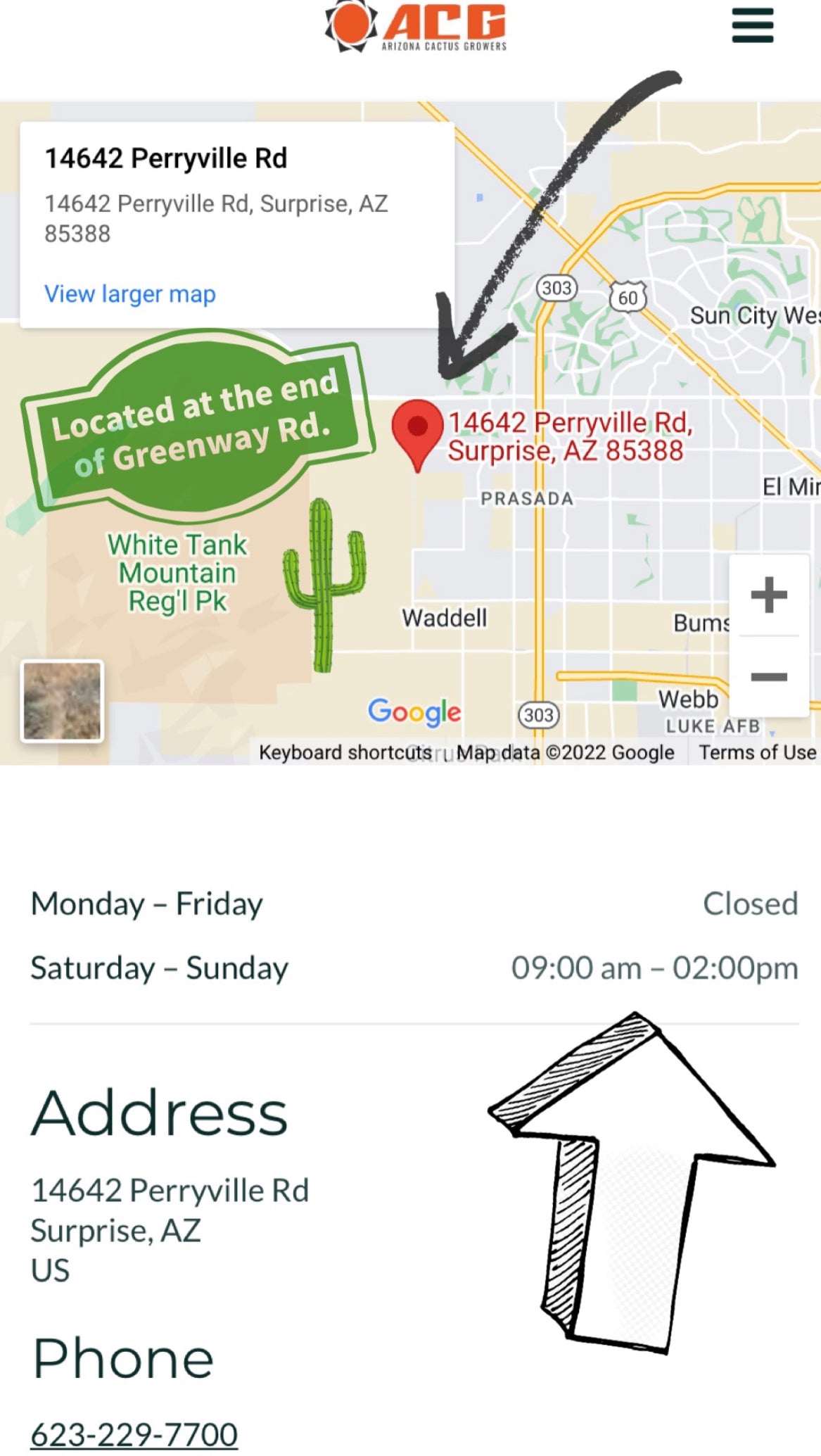Zoom out on the map

(768, 677)
